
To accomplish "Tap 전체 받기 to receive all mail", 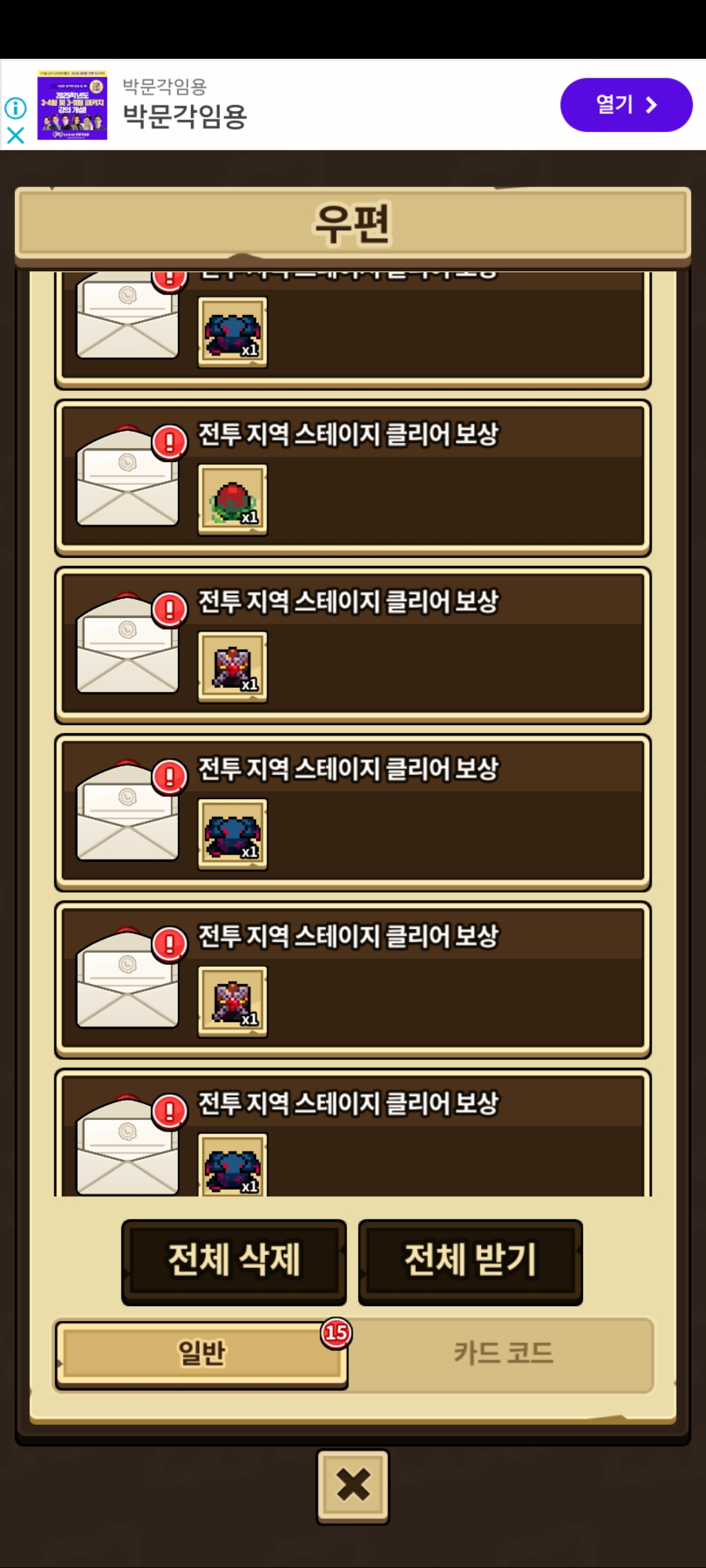I will coord(470,1261).
